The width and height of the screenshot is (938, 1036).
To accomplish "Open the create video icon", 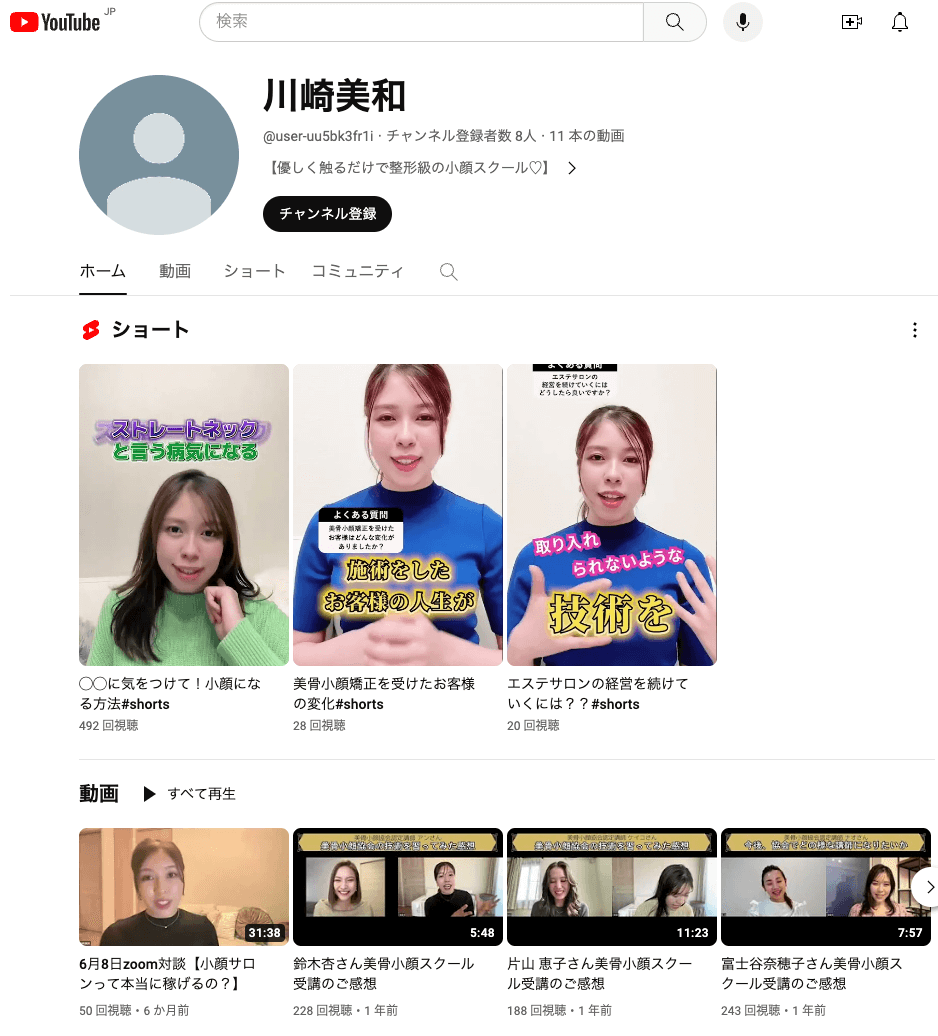I will click(x=851, y=22).
